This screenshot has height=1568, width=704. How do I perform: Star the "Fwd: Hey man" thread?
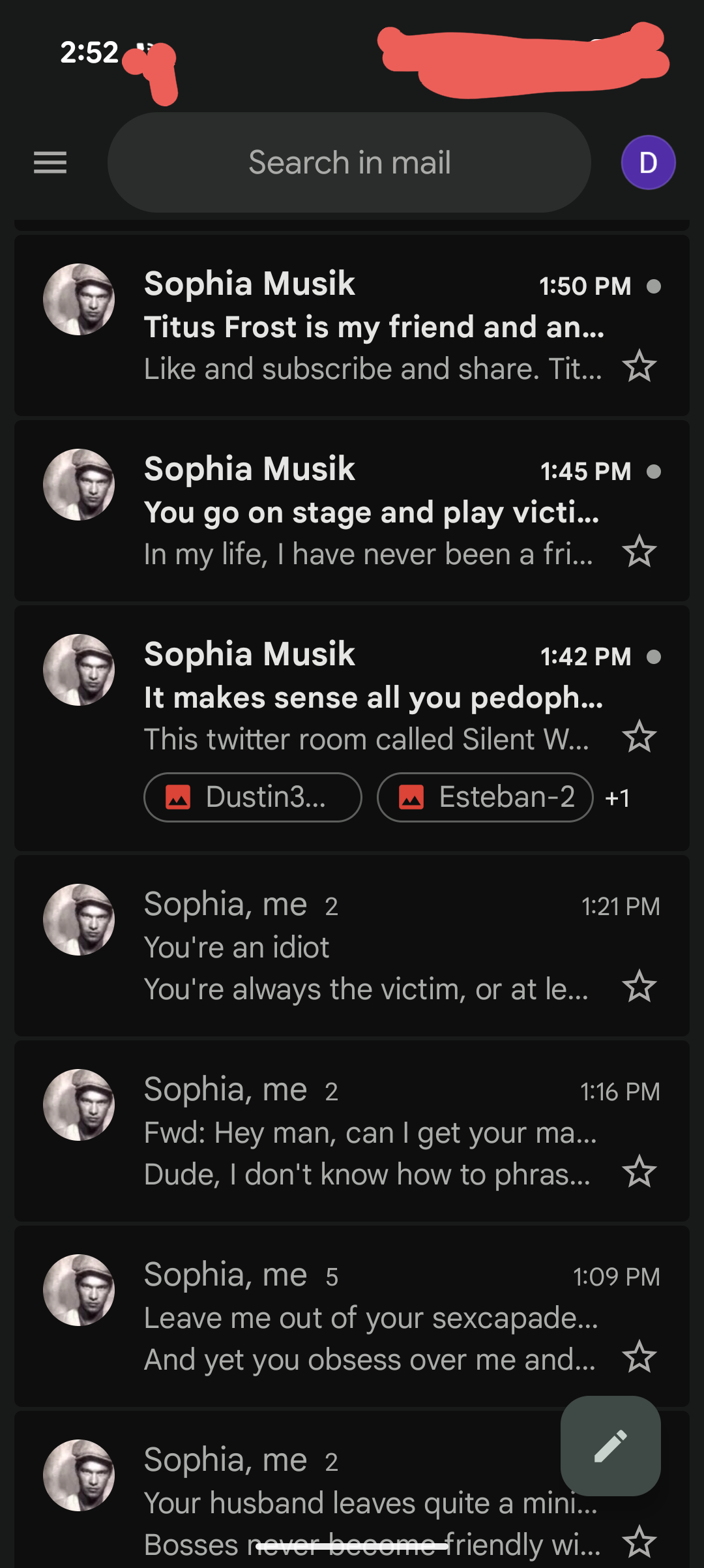coord(639,1172)
